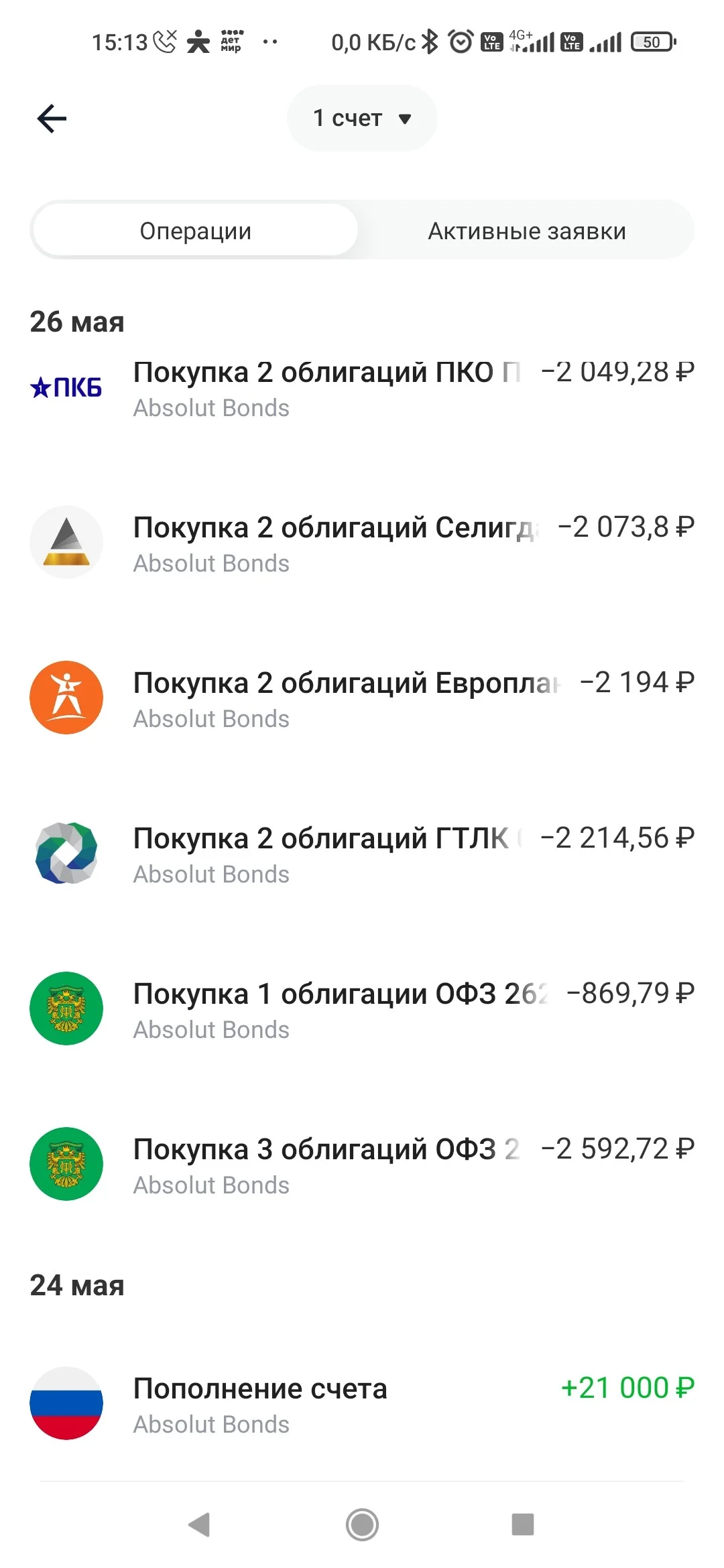The image size is (724, 1568).
Task: Open the ГТЛК bonds purchase operation
Action: 362,854
